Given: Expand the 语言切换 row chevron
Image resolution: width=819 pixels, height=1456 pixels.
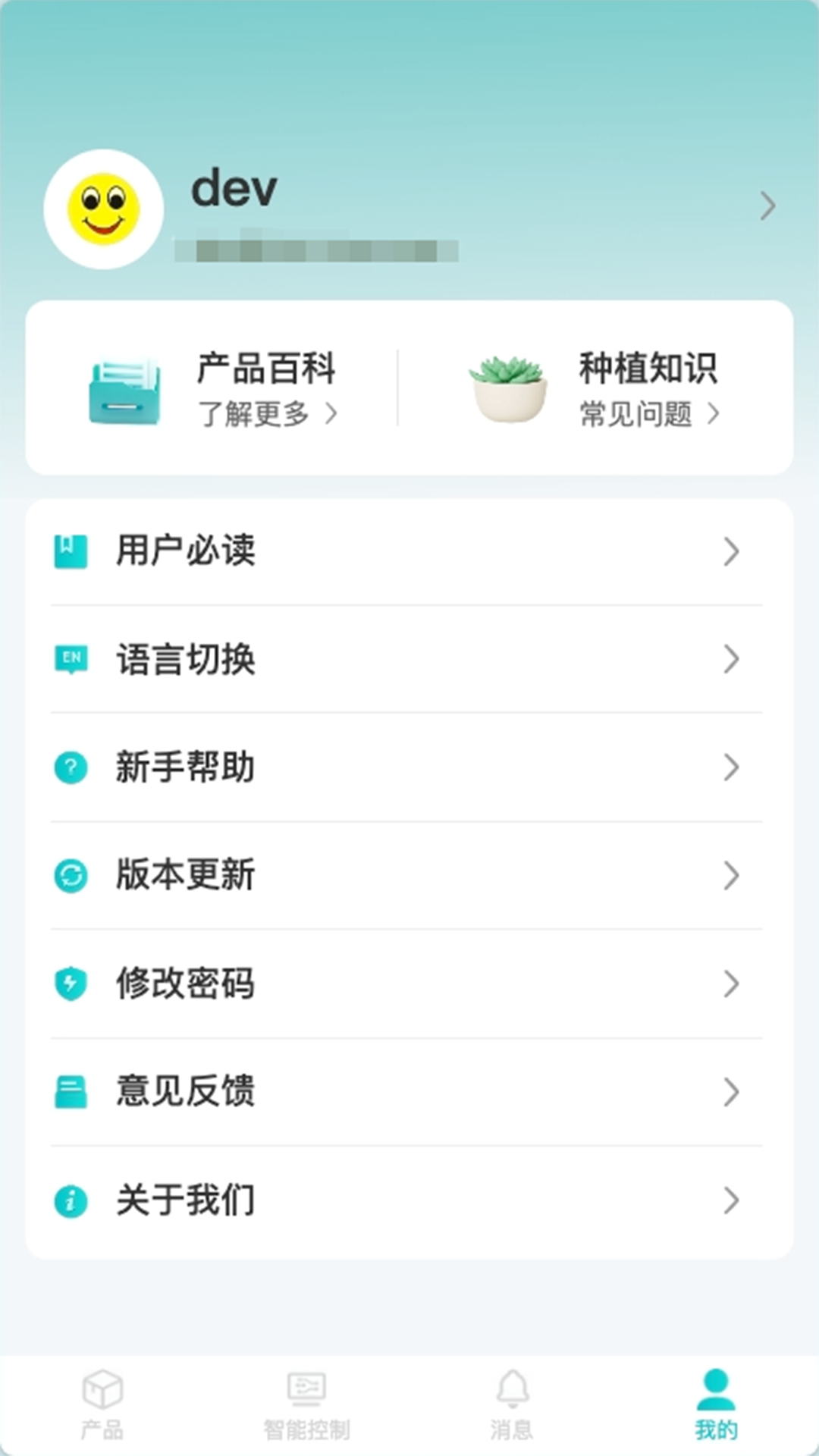Looking at the screenshot, I should (730, 660).
